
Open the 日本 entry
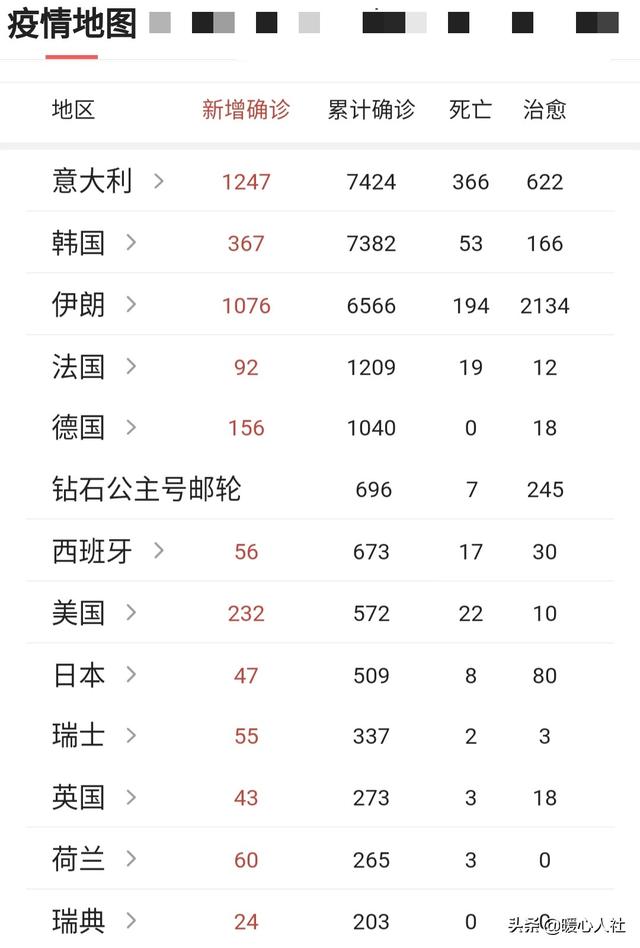94,675
